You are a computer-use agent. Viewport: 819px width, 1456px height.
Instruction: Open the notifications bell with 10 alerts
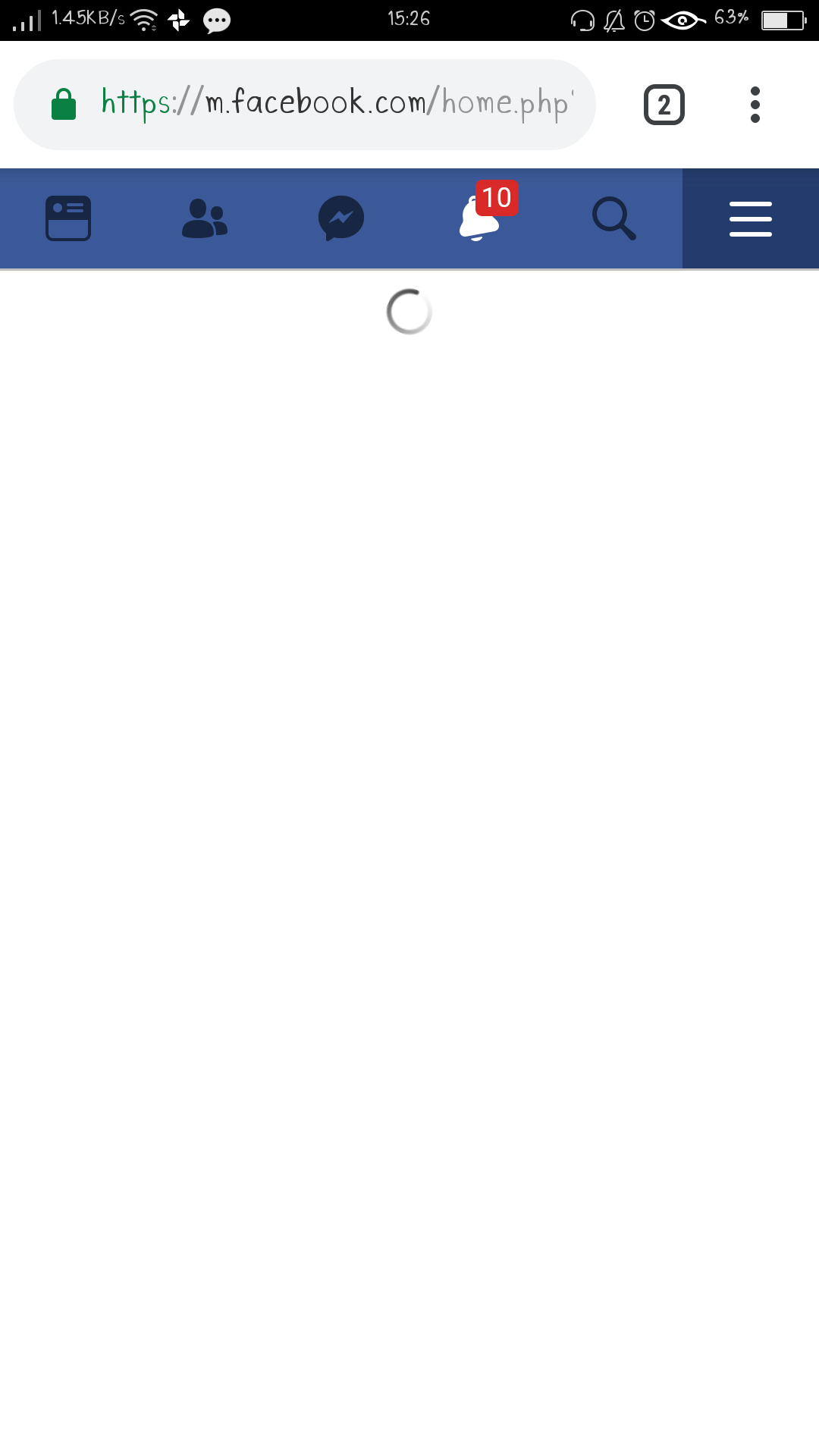[486, 212]
